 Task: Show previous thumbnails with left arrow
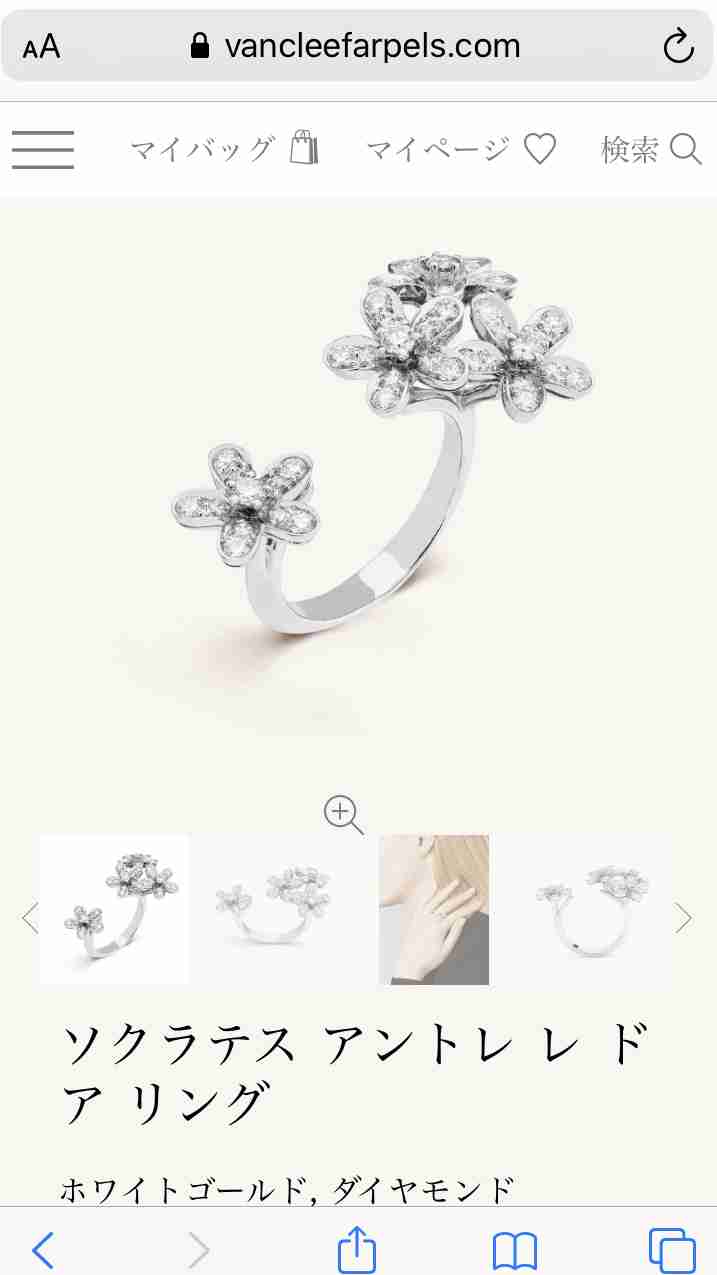tap(30, 917)
